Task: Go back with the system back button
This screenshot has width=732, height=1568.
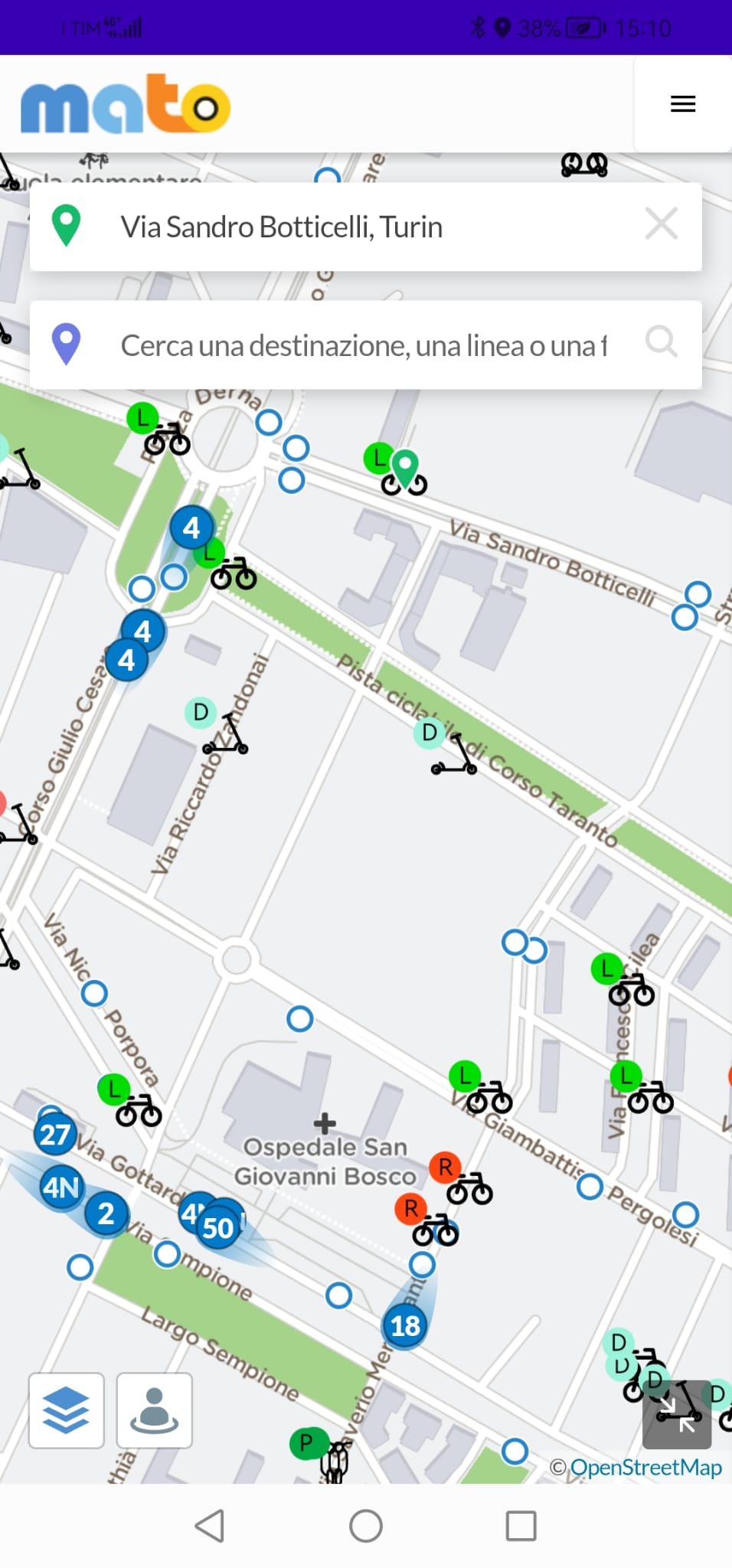Action: tap(210, 1526)
